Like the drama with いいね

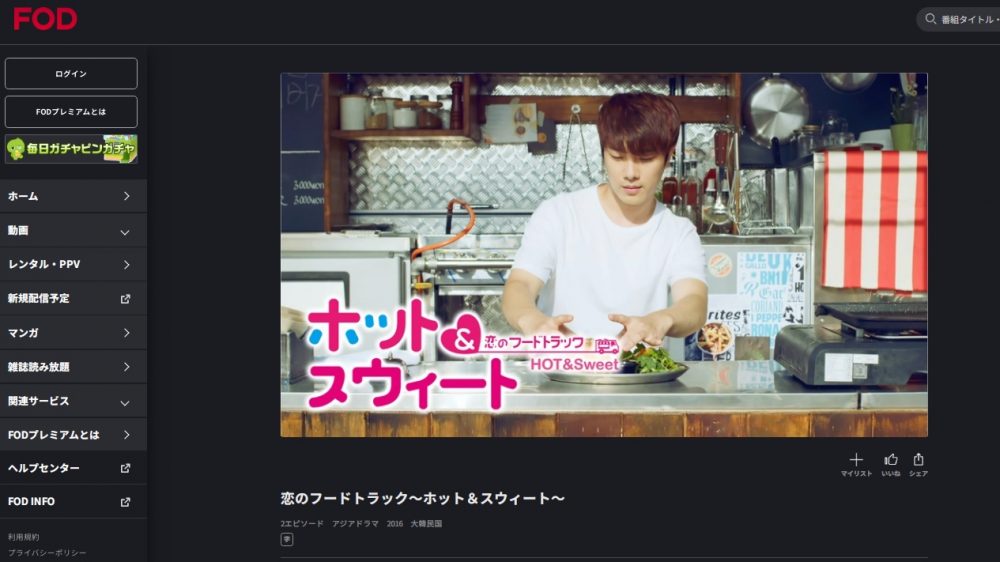tap(890, 465)
